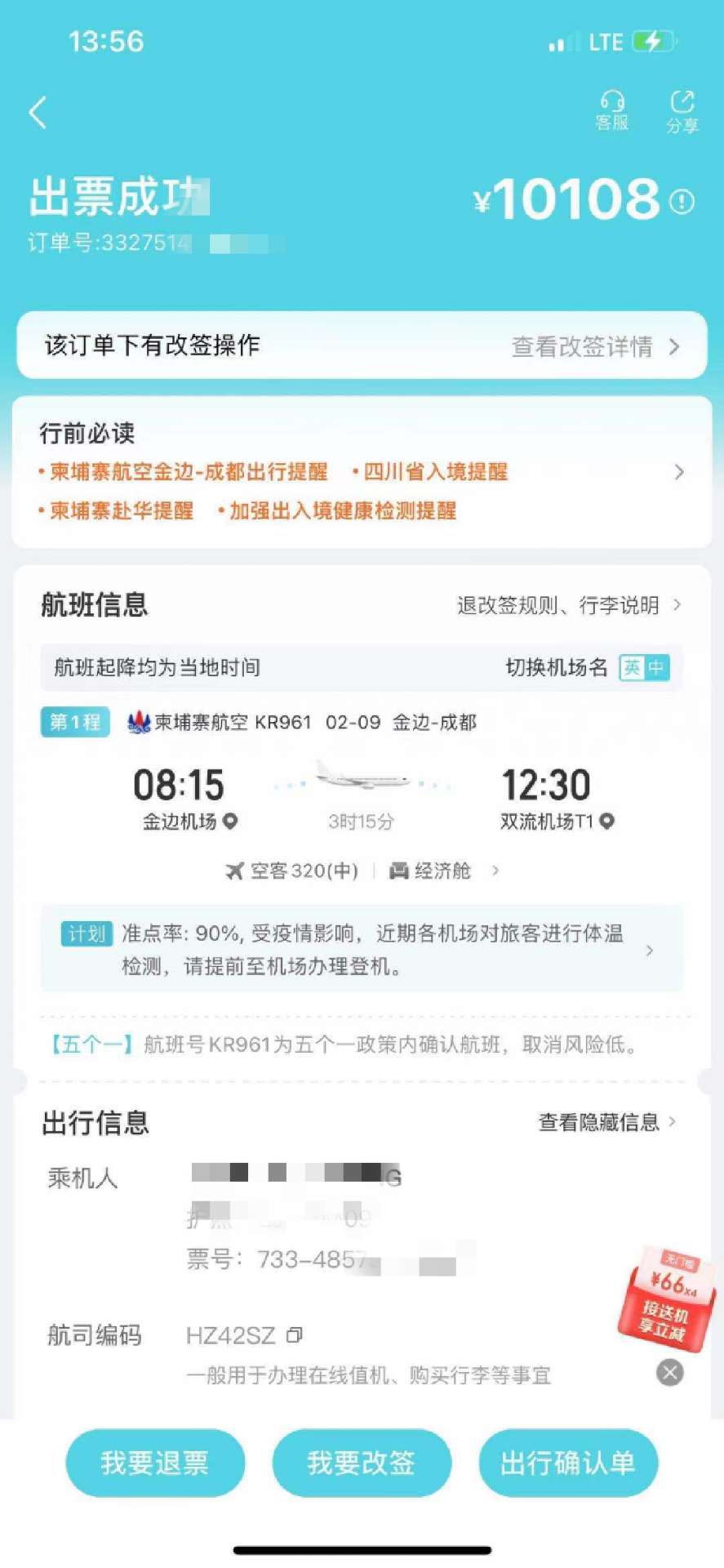Open 退改签规则、行李说明 rules
The image size is (724, 1568).
[569, 605]
